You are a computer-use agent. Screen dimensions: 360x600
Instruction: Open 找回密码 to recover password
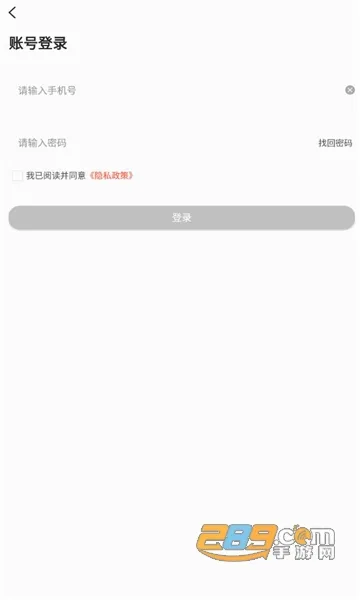click(x=335, y=143)
